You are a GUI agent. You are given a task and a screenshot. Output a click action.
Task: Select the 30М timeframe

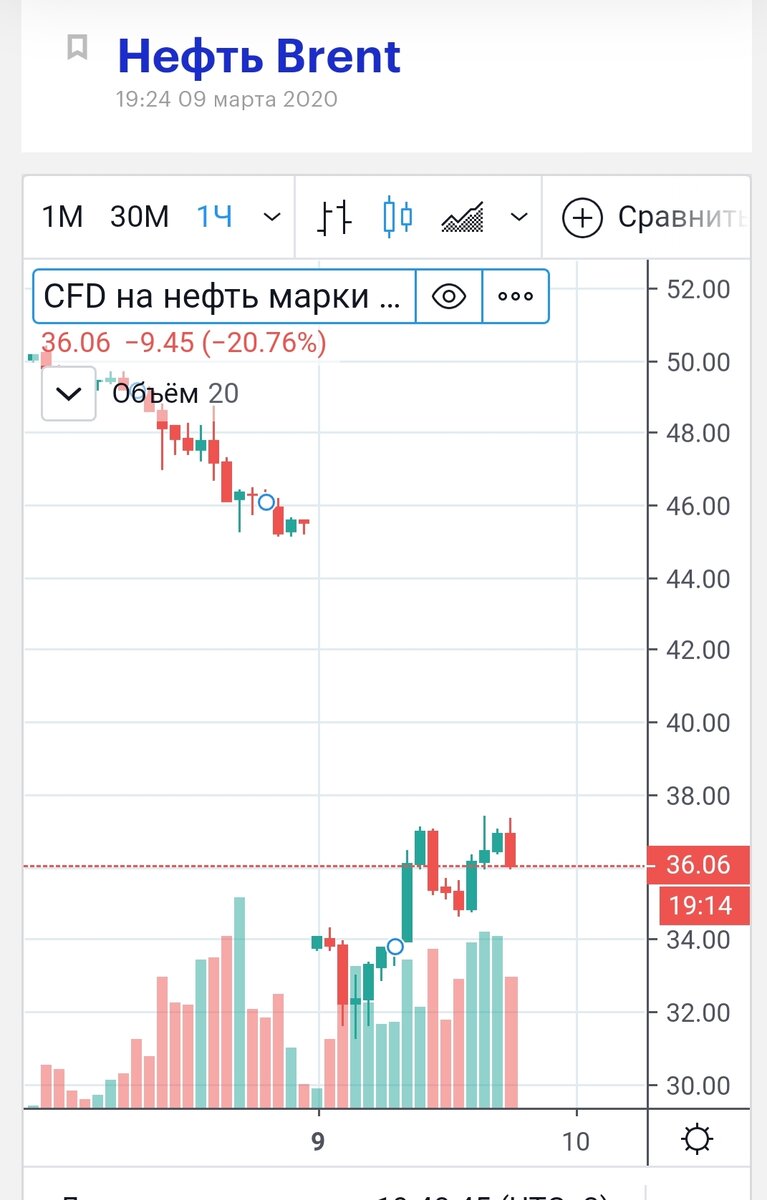click(139, 217)
